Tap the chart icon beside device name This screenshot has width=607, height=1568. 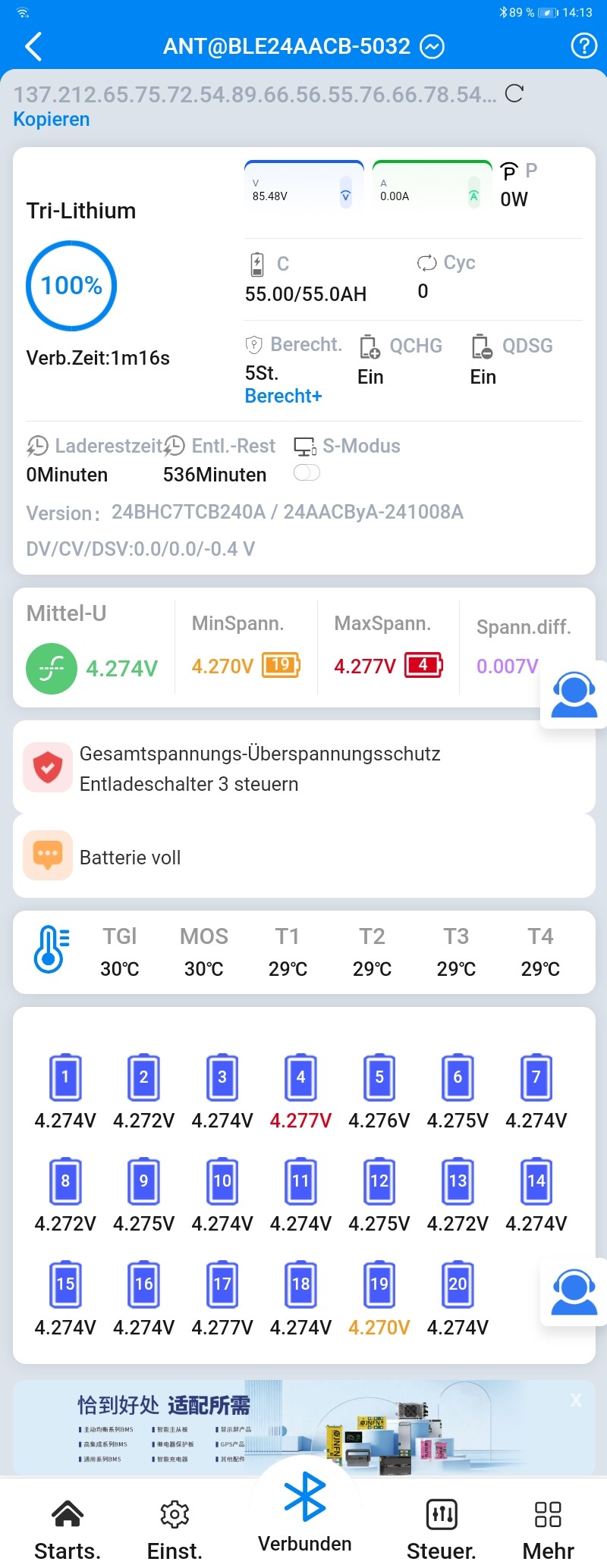(x=432, y=46)
